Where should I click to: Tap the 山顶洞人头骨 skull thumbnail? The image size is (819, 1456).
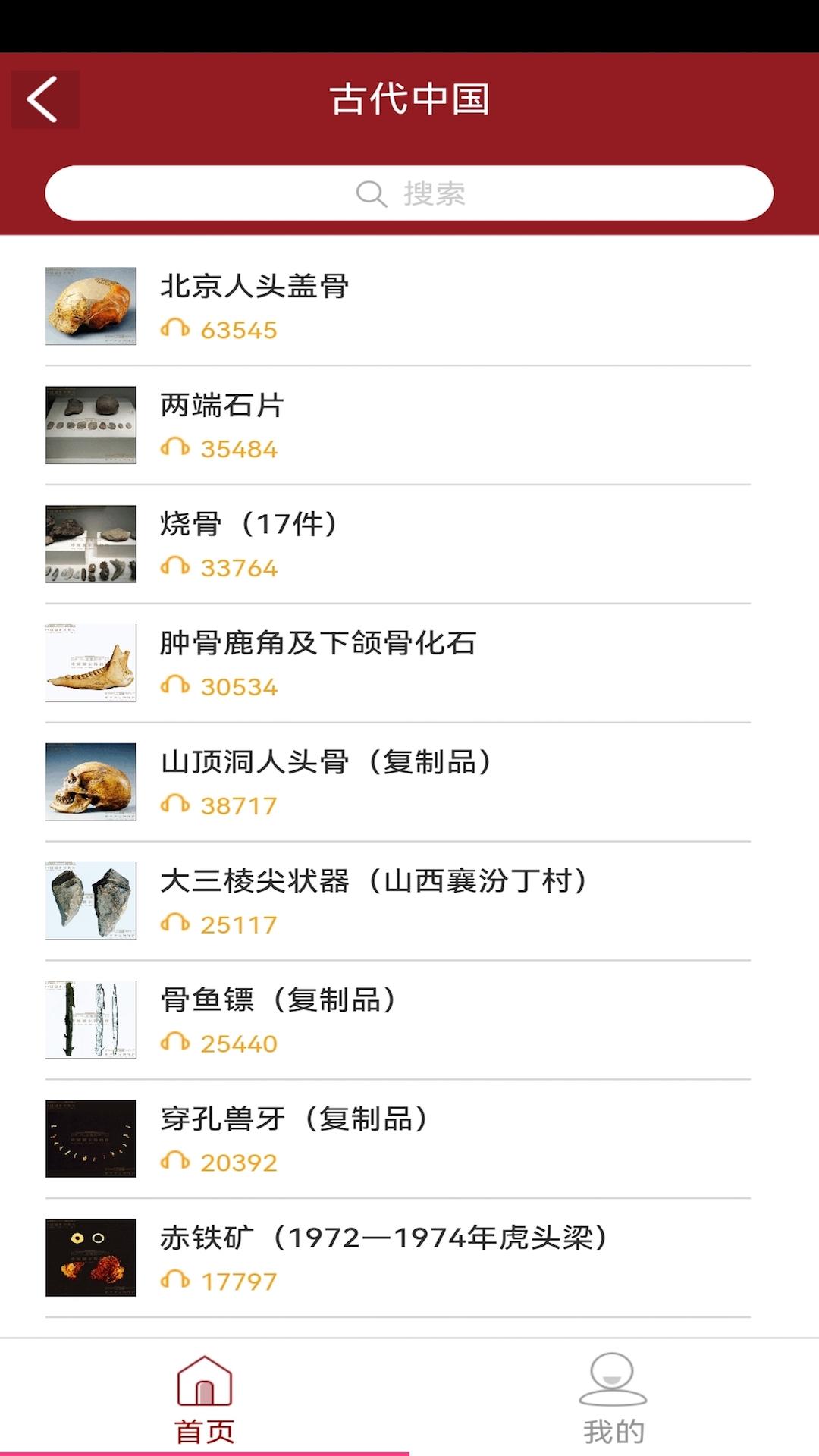(x=90, y=782)
